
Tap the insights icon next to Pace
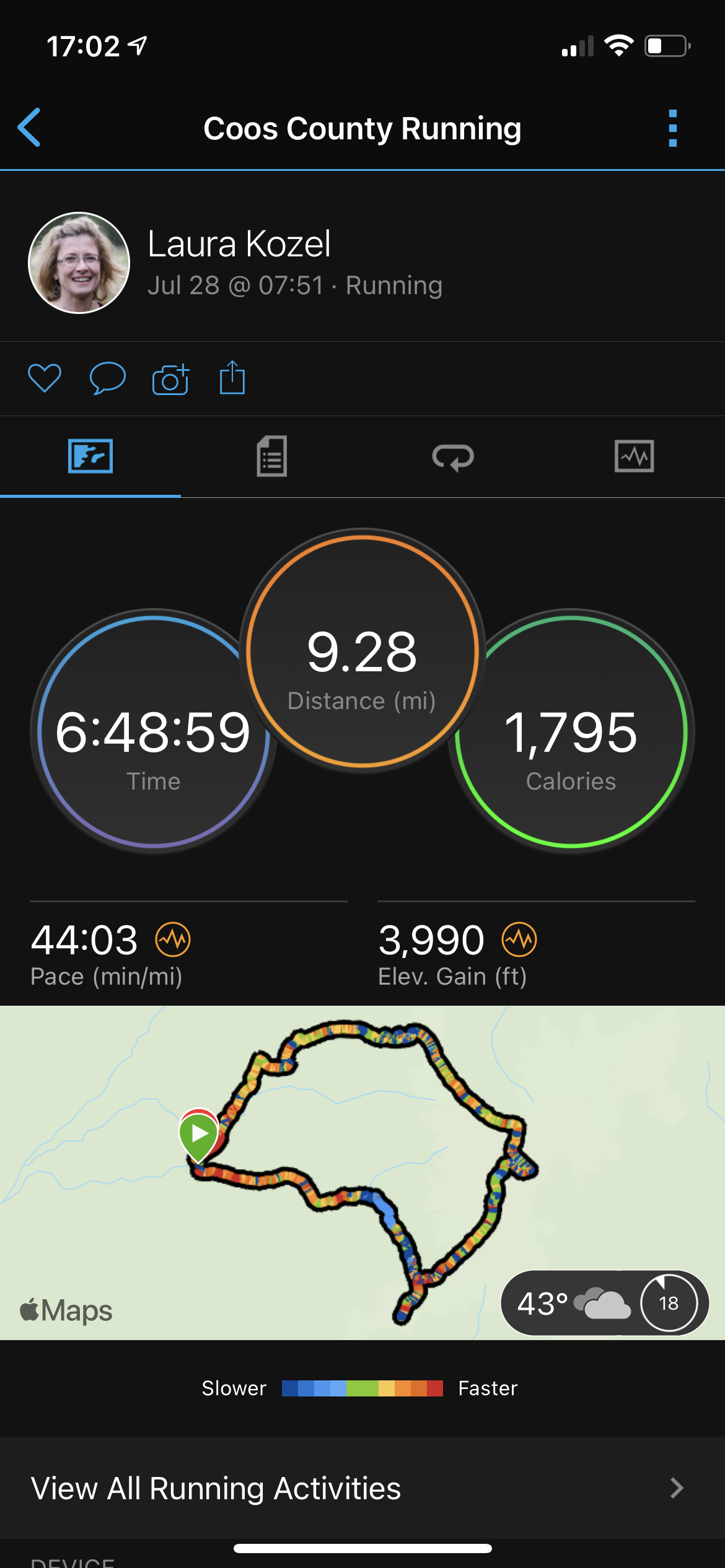173,940
